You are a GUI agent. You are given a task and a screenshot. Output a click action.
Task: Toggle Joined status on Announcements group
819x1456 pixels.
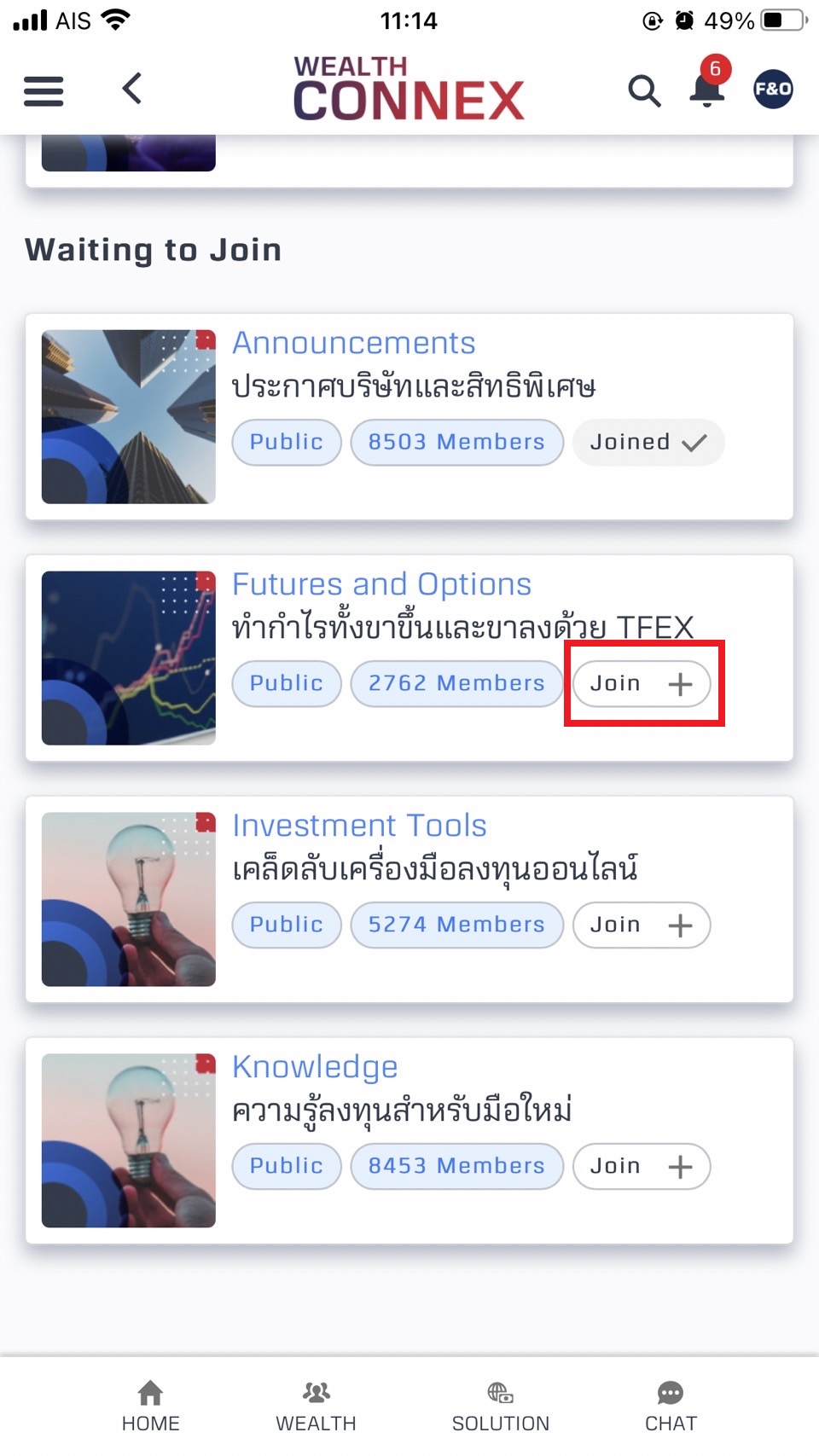648,442
